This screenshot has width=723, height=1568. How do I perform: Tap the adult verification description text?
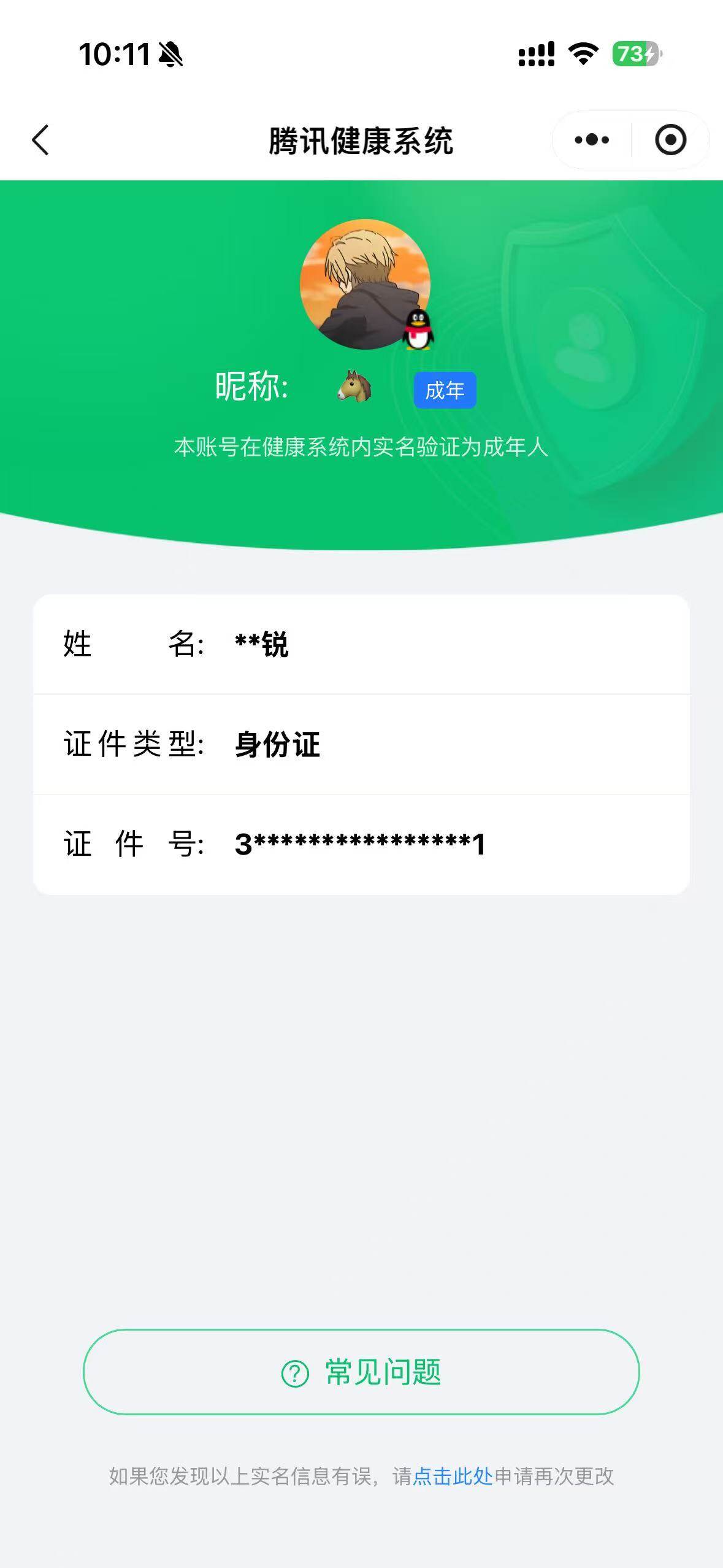pyautogui.click(x=362, y=448)
